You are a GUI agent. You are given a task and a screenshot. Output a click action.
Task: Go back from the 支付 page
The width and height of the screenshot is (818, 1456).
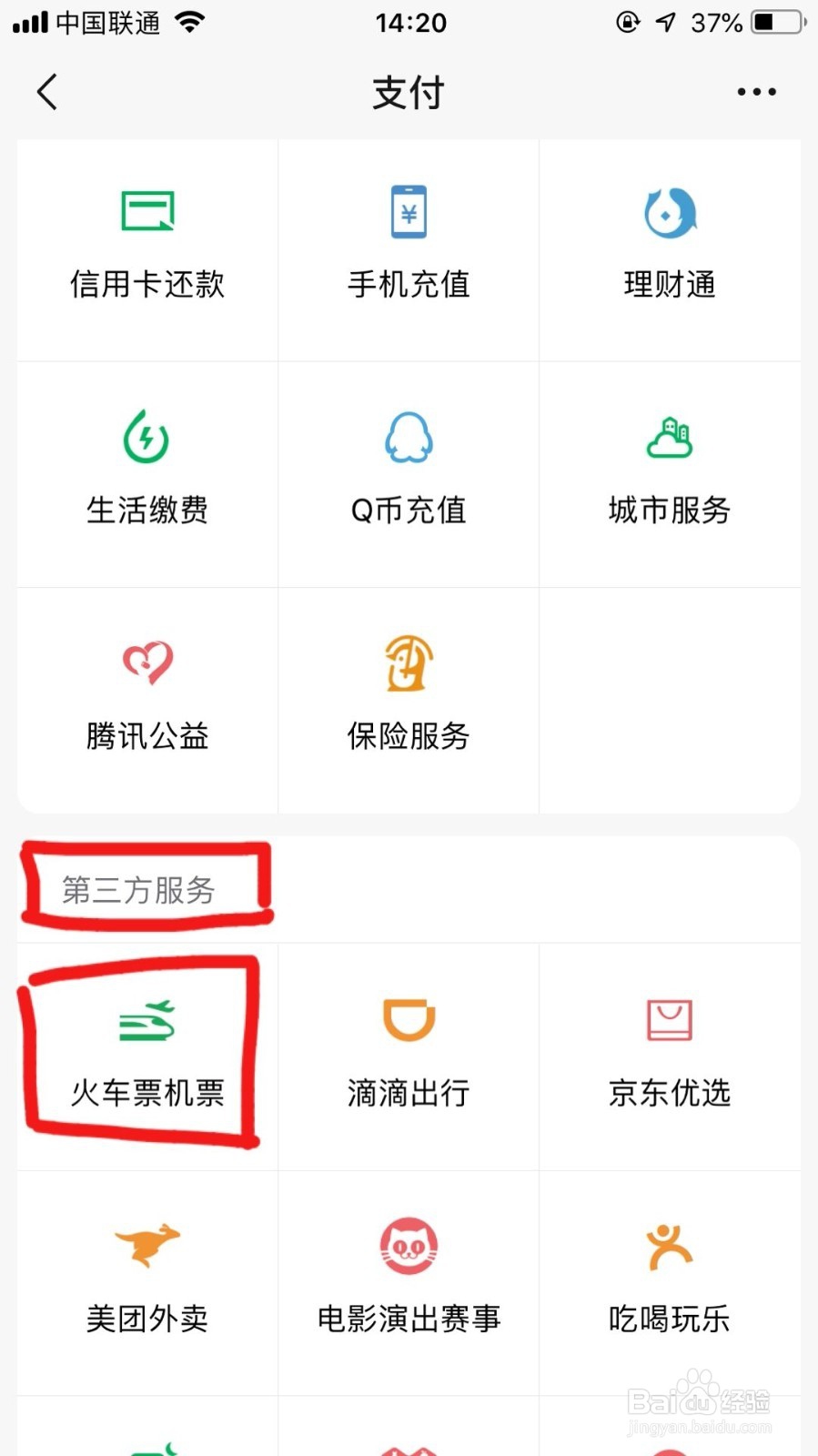pyautogui.click(x=47, y=92)
